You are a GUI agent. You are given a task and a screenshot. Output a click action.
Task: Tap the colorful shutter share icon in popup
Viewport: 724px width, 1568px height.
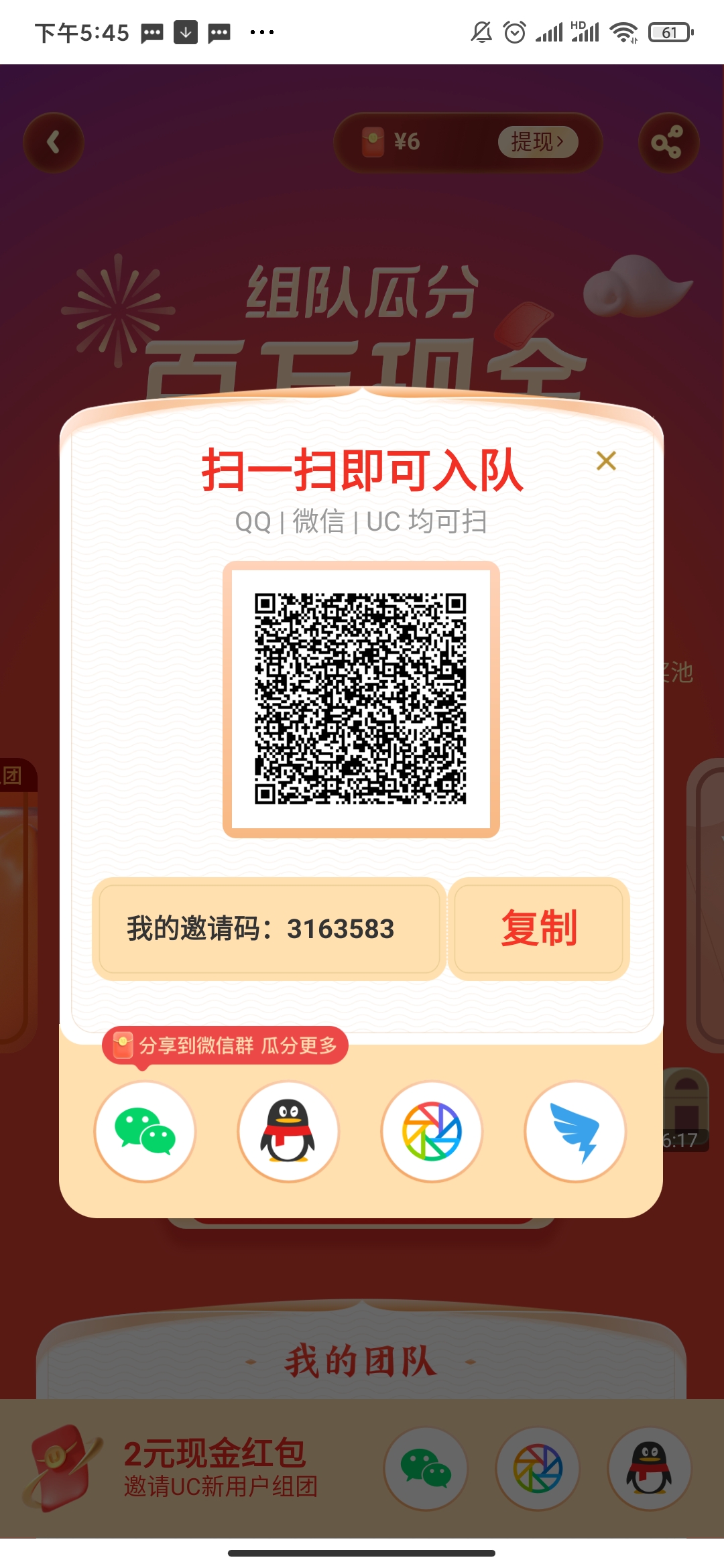[432, 1132]
